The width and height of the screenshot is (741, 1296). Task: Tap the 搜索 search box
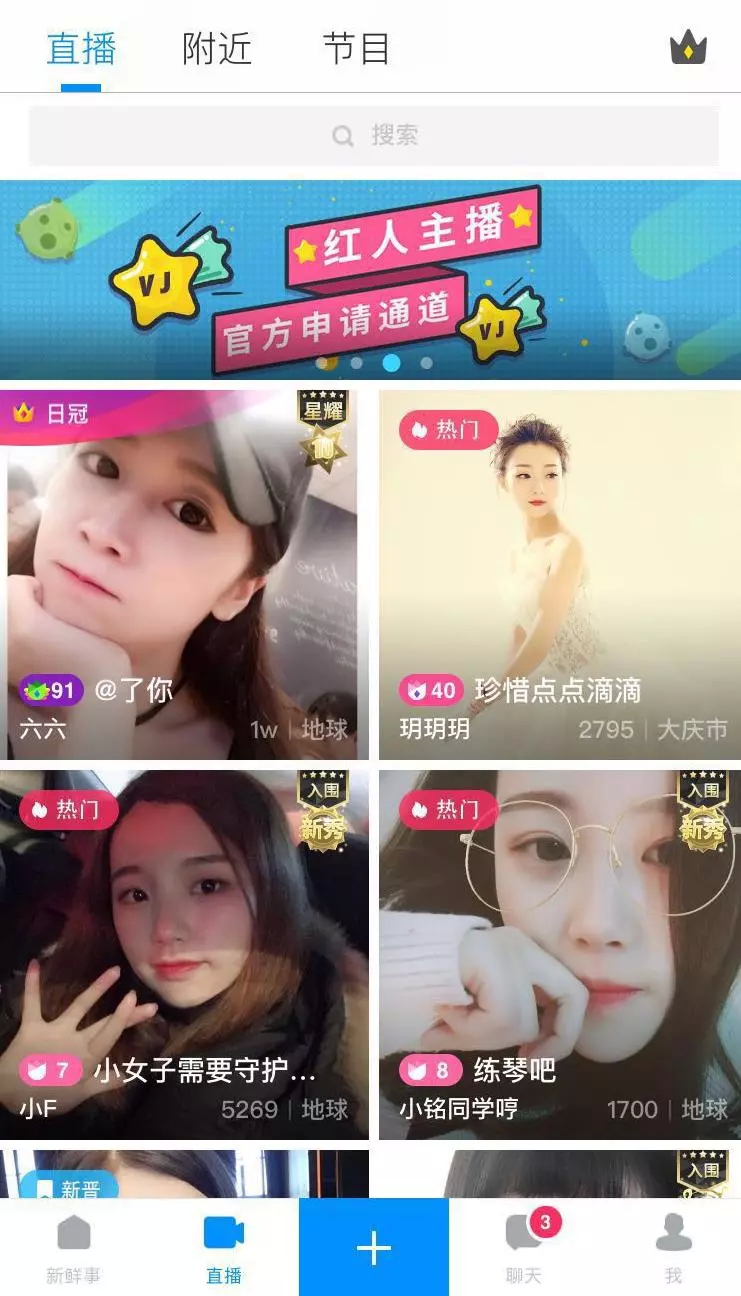point(373,135)
